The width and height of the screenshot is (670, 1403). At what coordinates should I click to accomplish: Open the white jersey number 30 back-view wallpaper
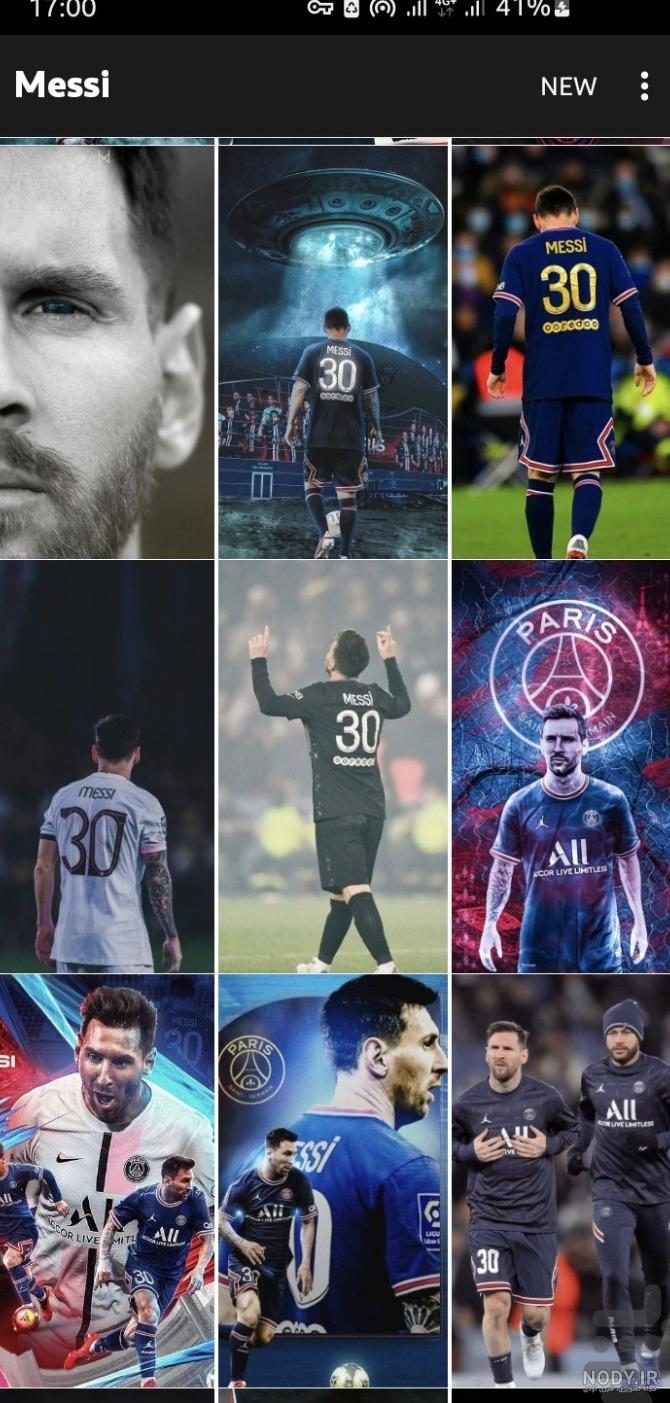click(x=107, y=767)
